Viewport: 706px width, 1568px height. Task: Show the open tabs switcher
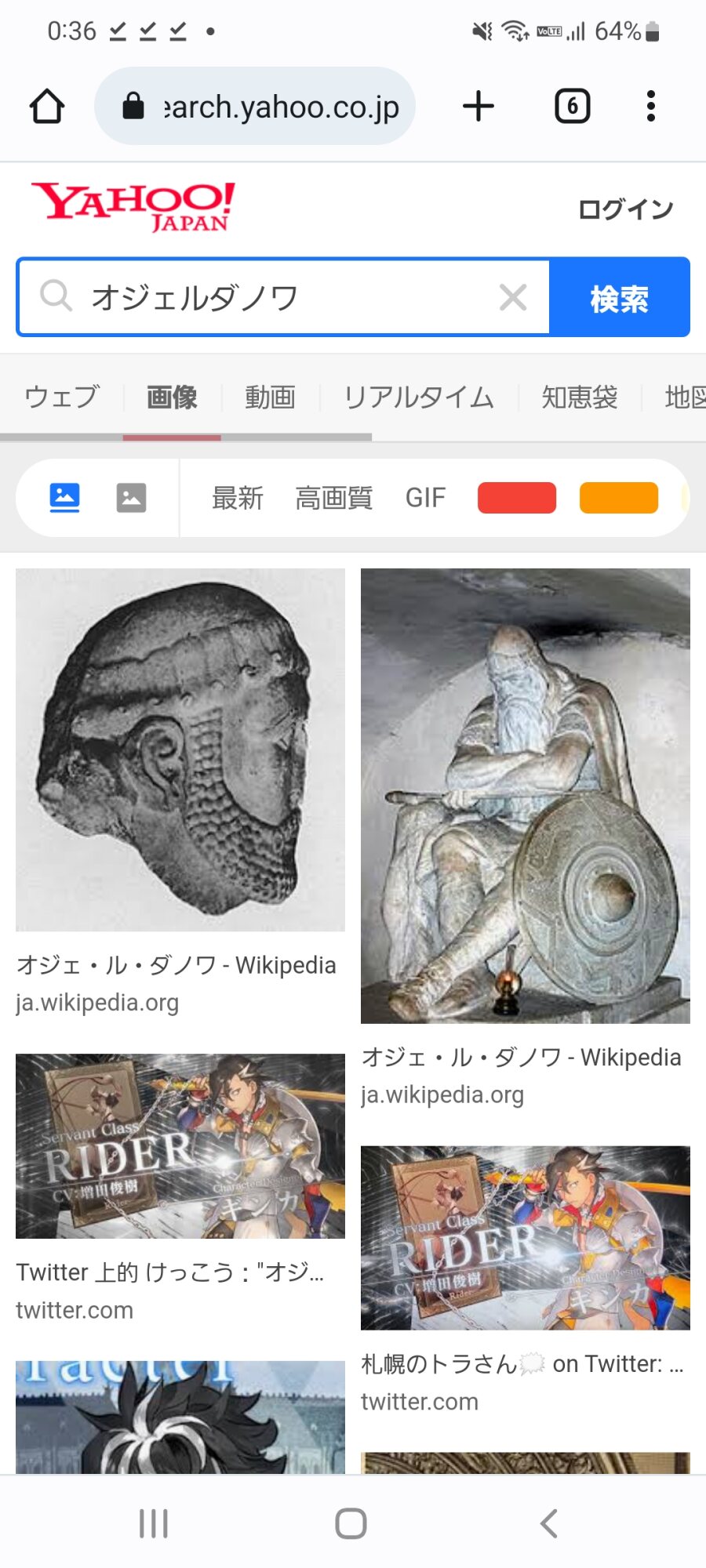click(572, 106)
